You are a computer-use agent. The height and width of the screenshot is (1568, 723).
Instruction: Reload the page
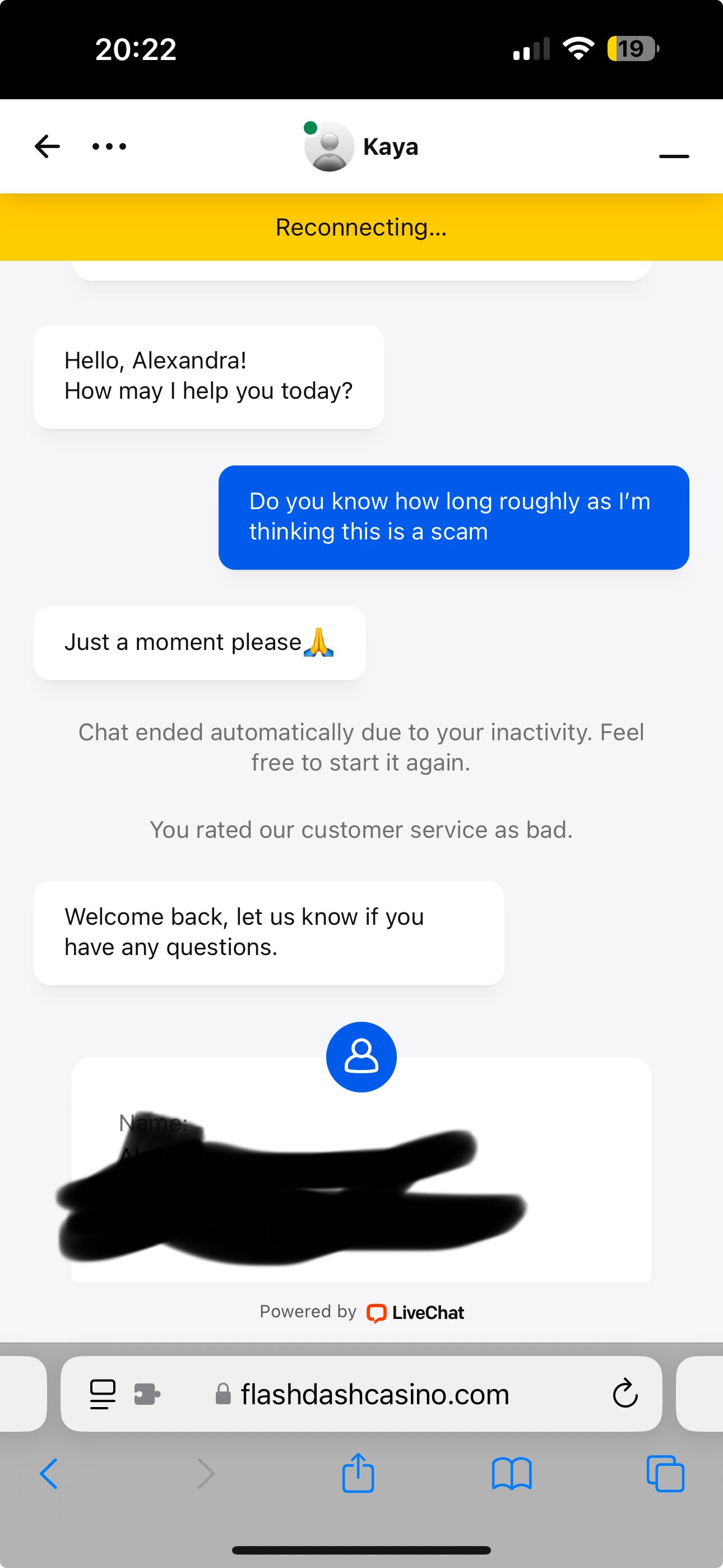[x=624, y=1393]
